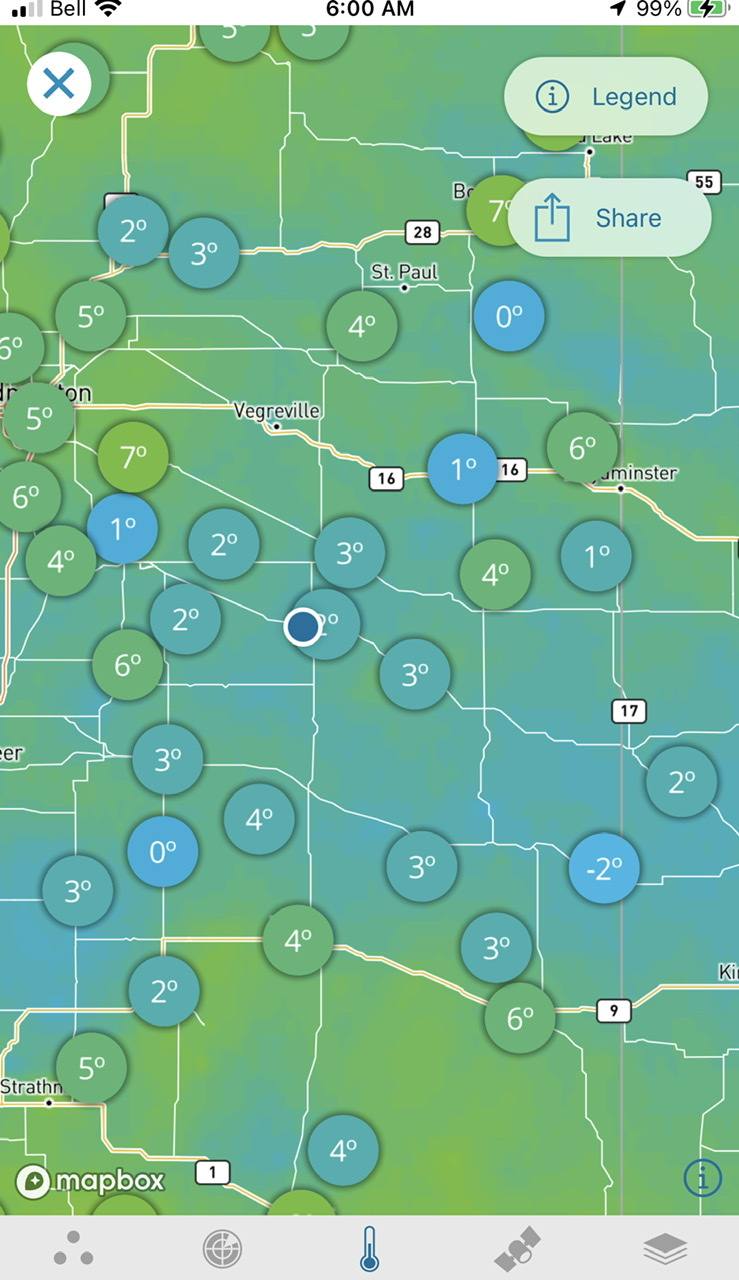The width and height of the screenshot is (739, 1280).
Task: Tap the 0° marker near St. Paul
Action: (508, 316)
